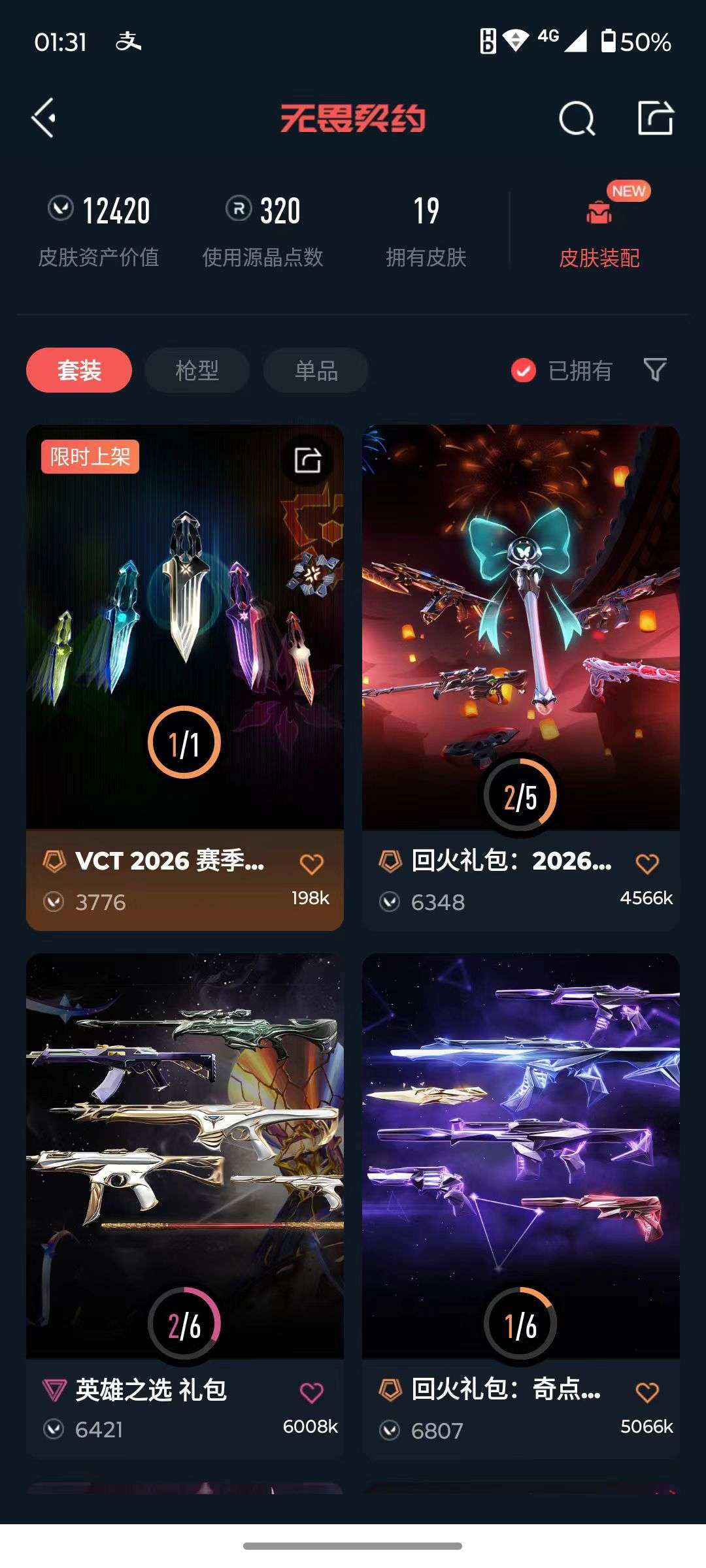
Task: Tap the share icon in the top right corner
Action: [x=656, y=118]
